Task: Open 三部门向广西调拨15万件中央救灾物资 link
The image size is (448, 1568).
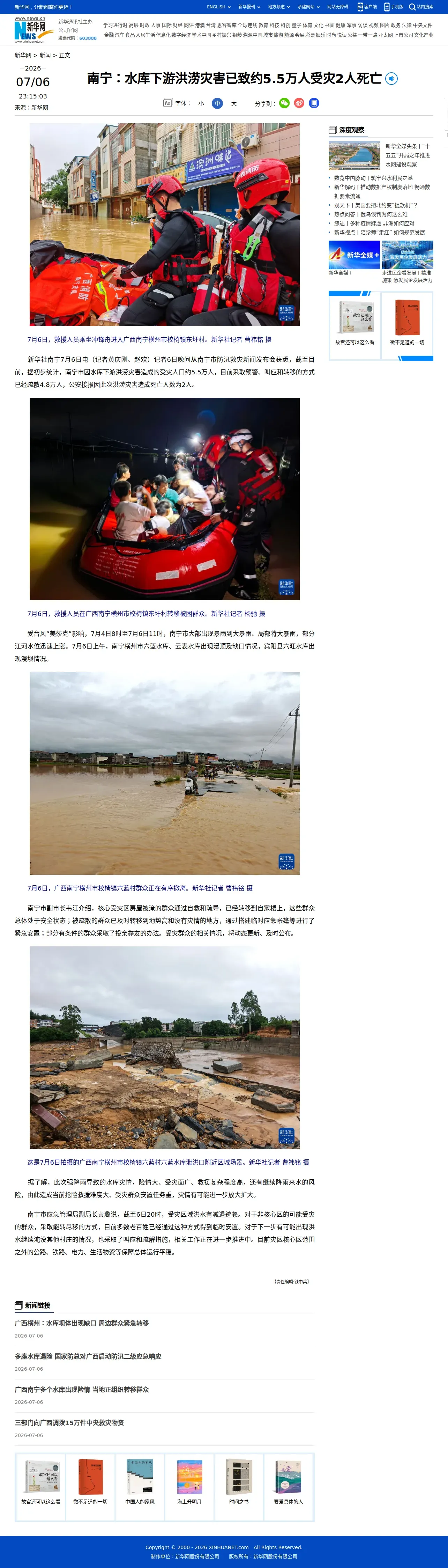Action: 69,1422
